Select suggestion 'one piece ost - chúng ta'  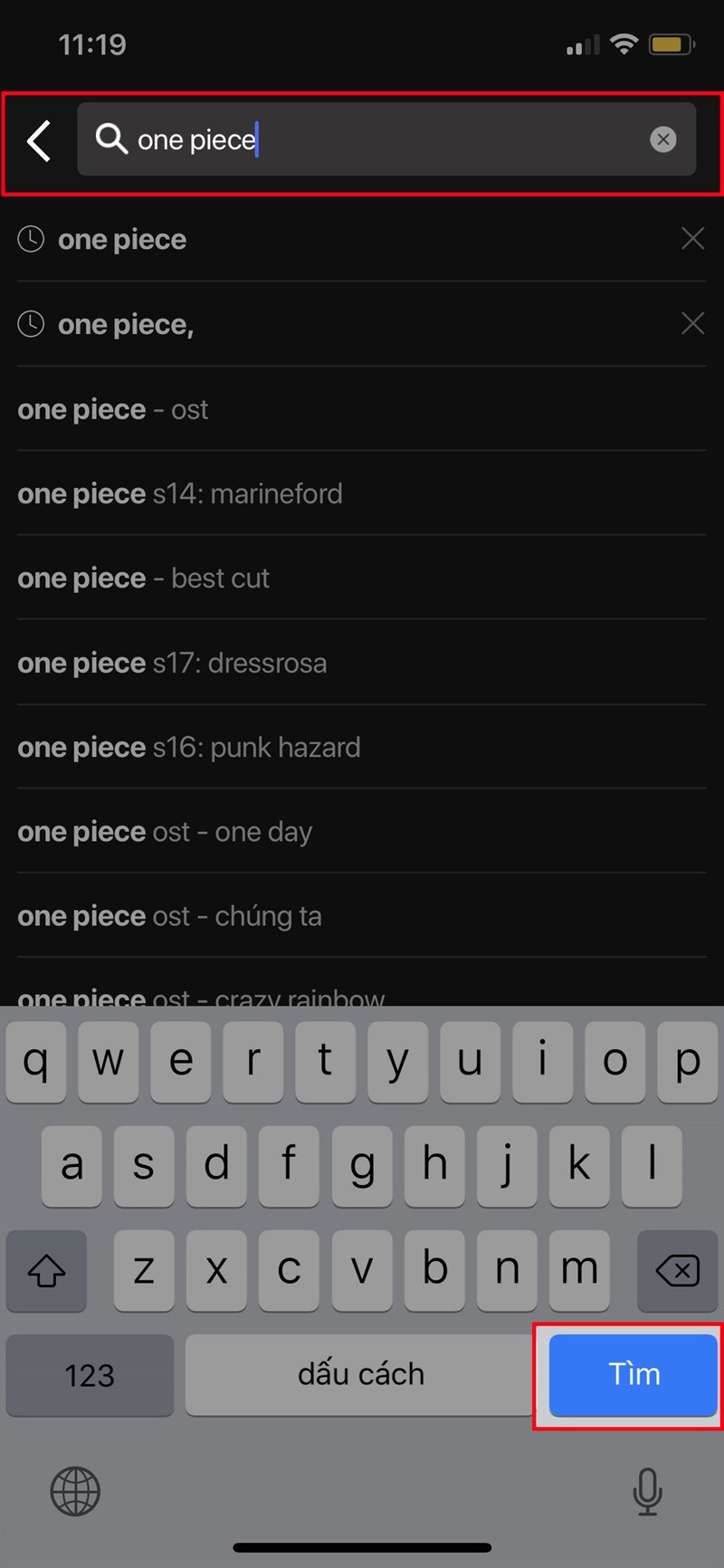pos(169,916)
